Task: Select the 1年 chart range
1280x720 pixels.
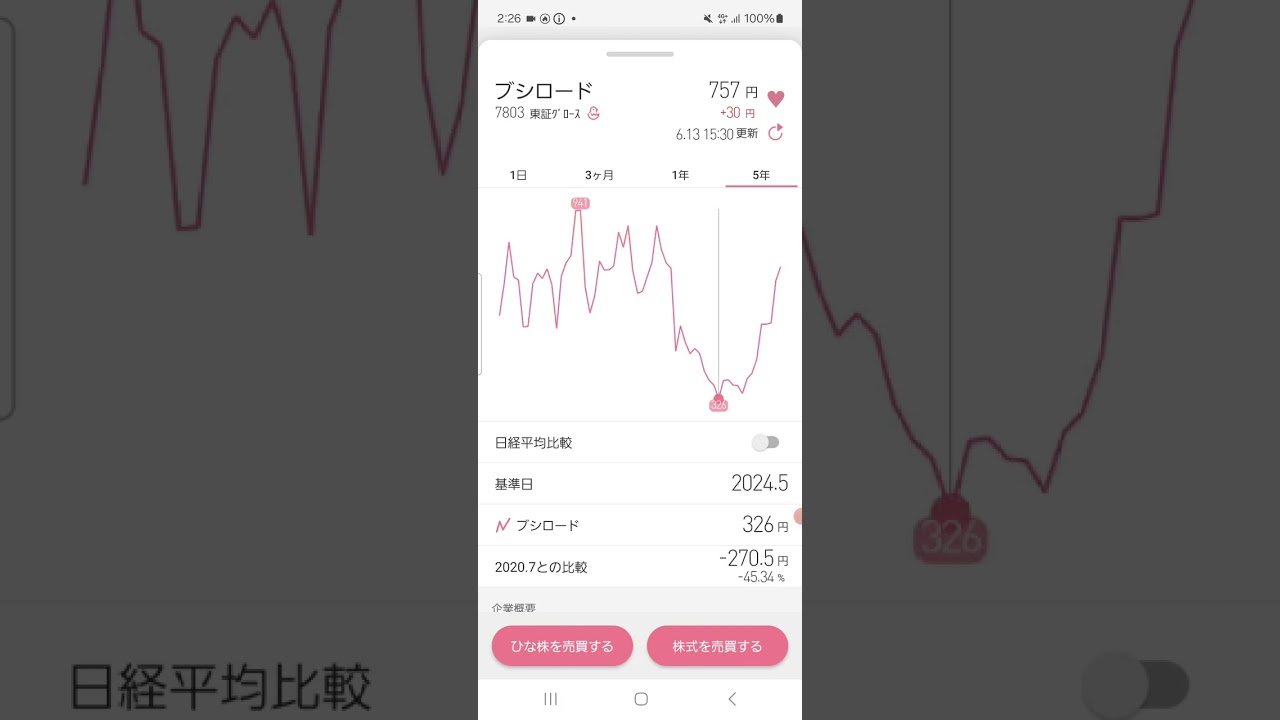Action: (x=680, y=175)
